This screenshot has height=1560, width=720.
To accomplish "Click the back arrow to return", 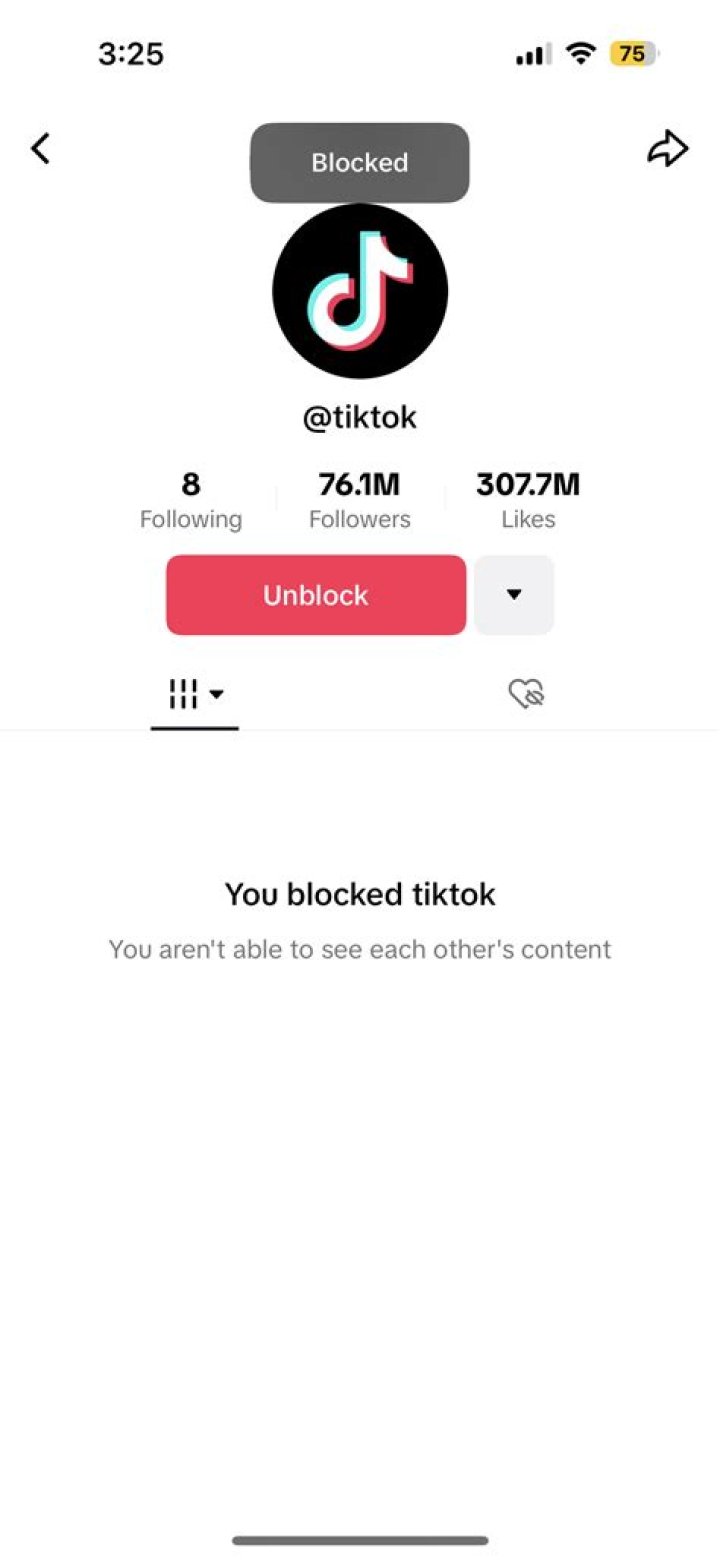I will tap(39, 147).
